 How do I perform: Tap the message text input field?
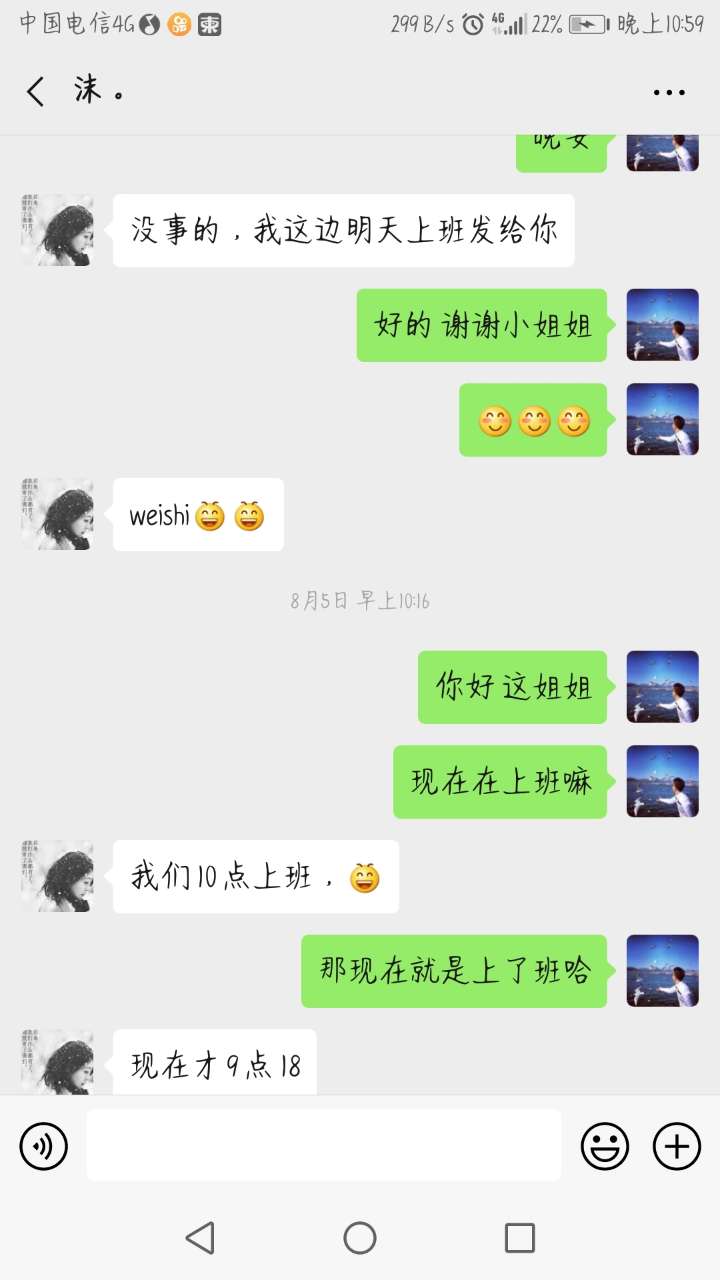coord(323,1145)
